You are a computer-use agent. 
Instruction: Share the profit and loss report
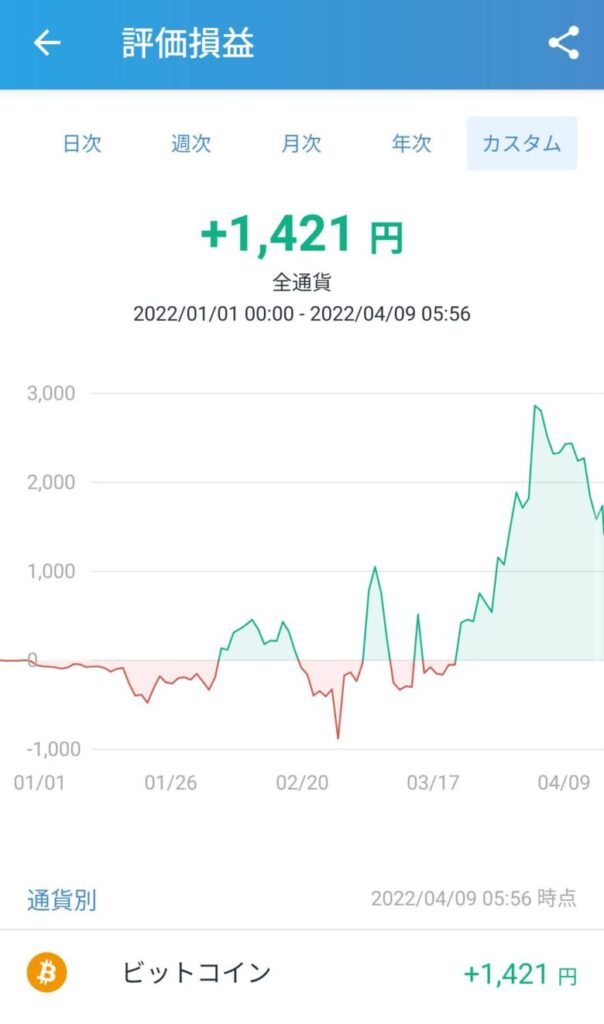coord(564,43)
